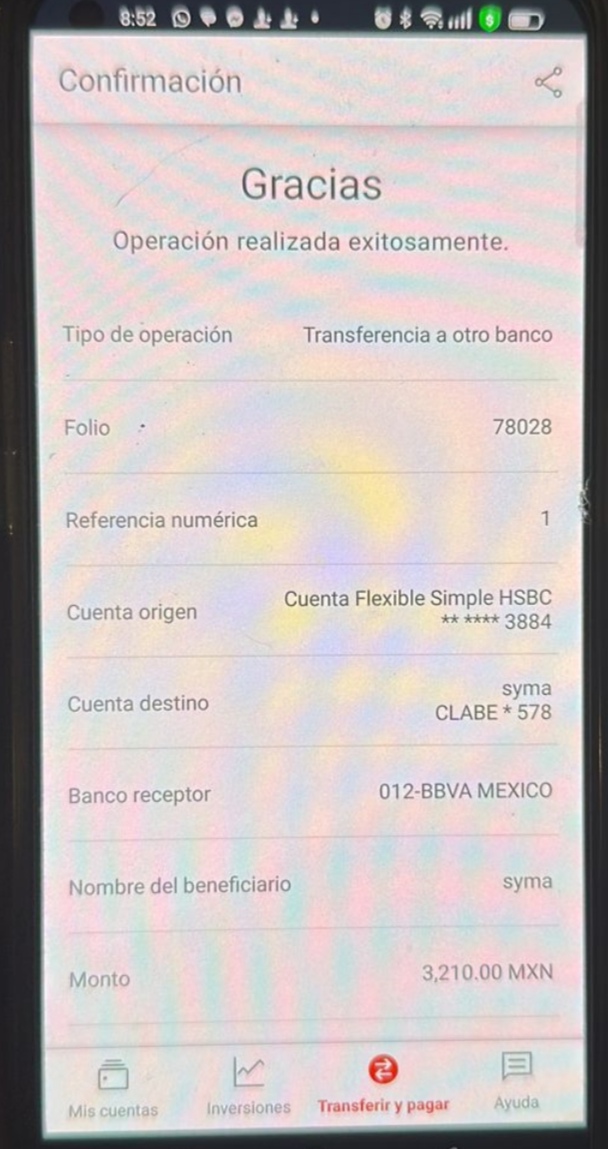Screen dimensions: 608x1149
Task: Select the Transferir y pagar tab
Action: point(383,1085)
